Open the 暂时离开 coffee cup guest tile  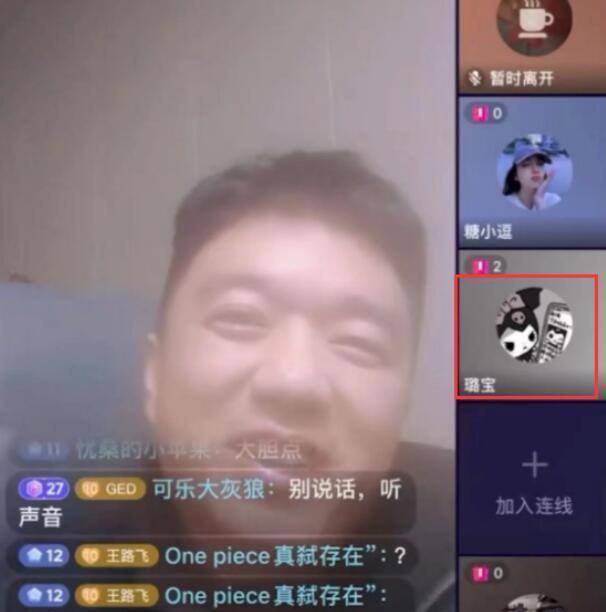[x=533, y=46]
